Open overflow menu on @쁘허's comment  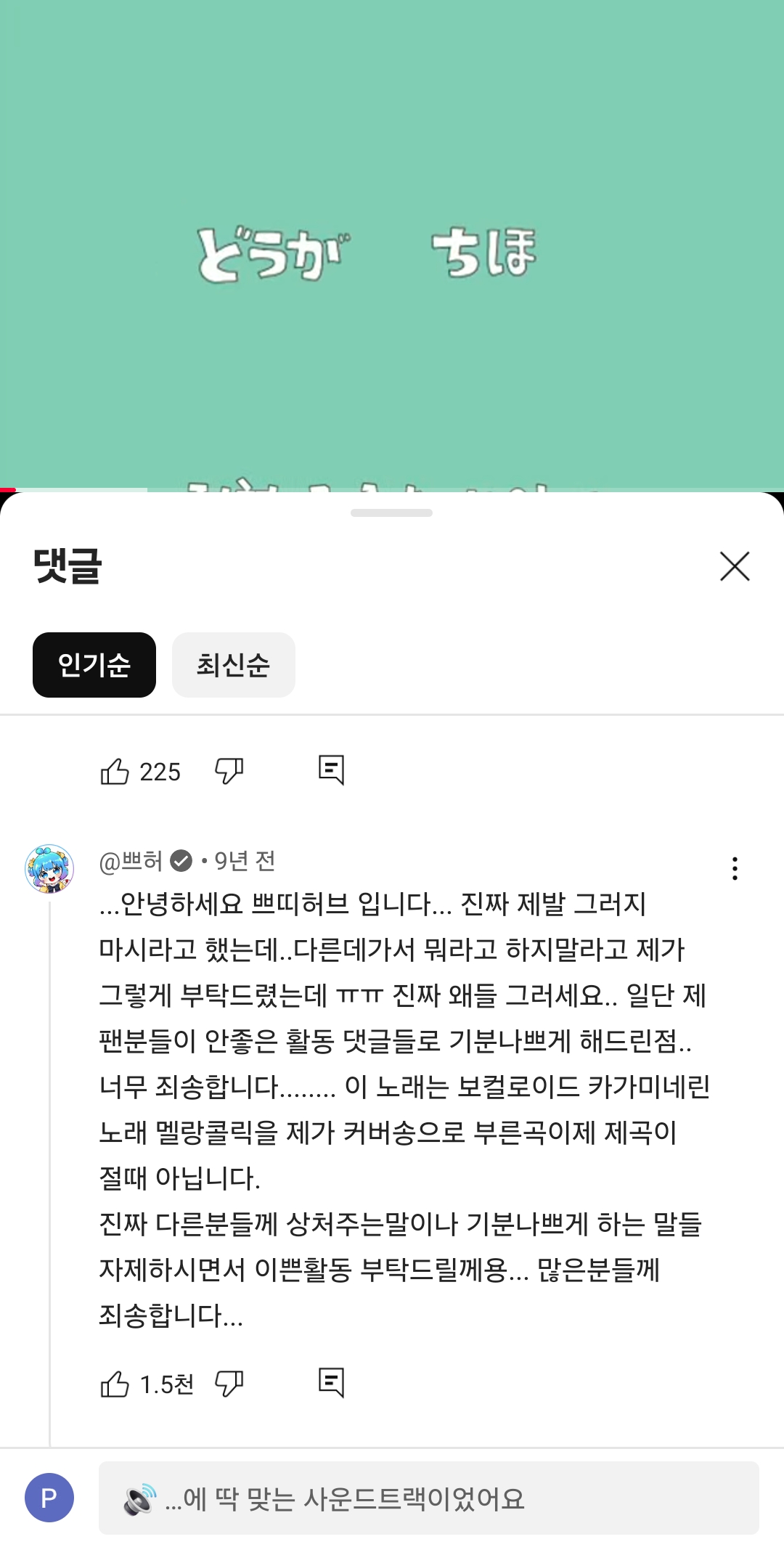735,868
